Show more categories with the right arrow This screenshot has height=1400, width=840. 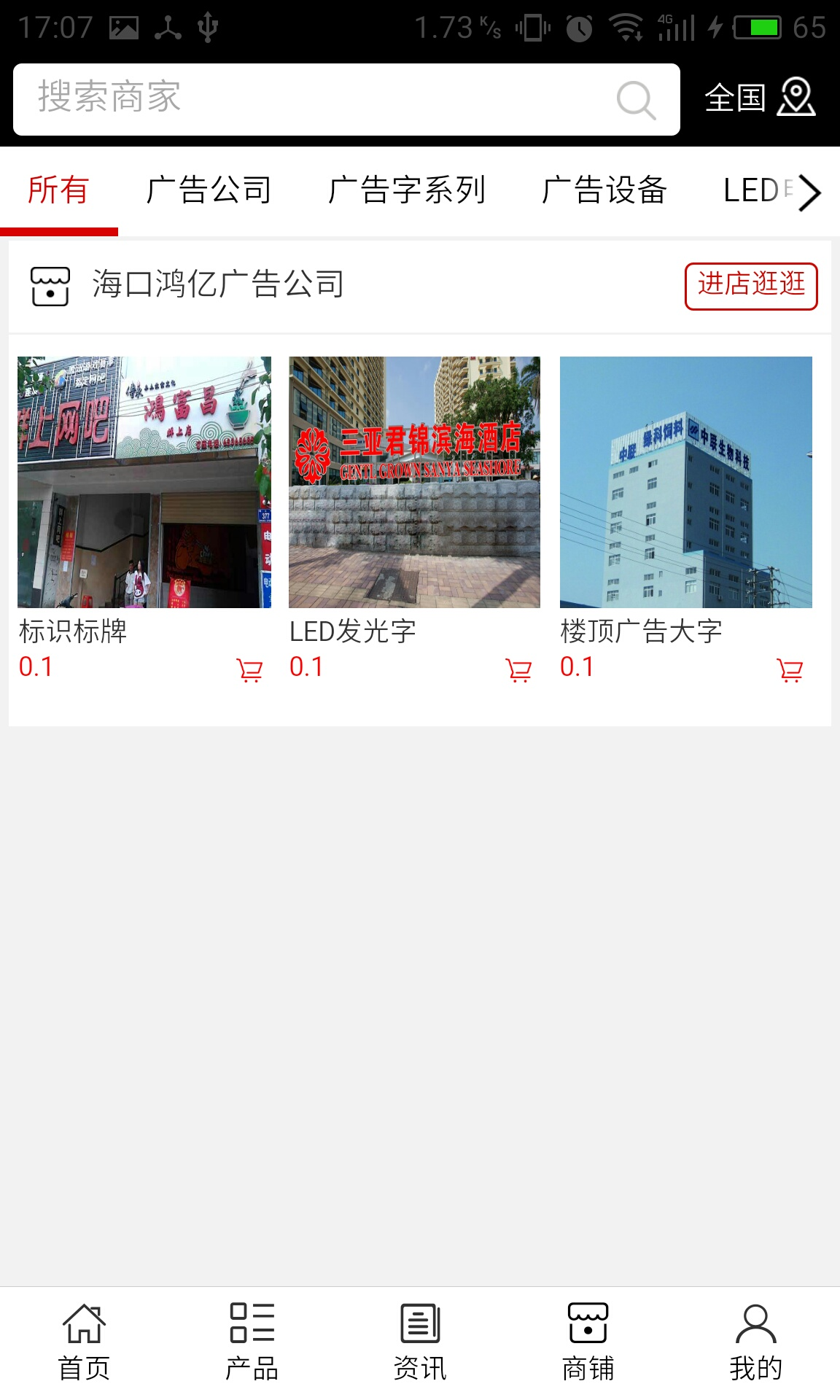(809, 192)
